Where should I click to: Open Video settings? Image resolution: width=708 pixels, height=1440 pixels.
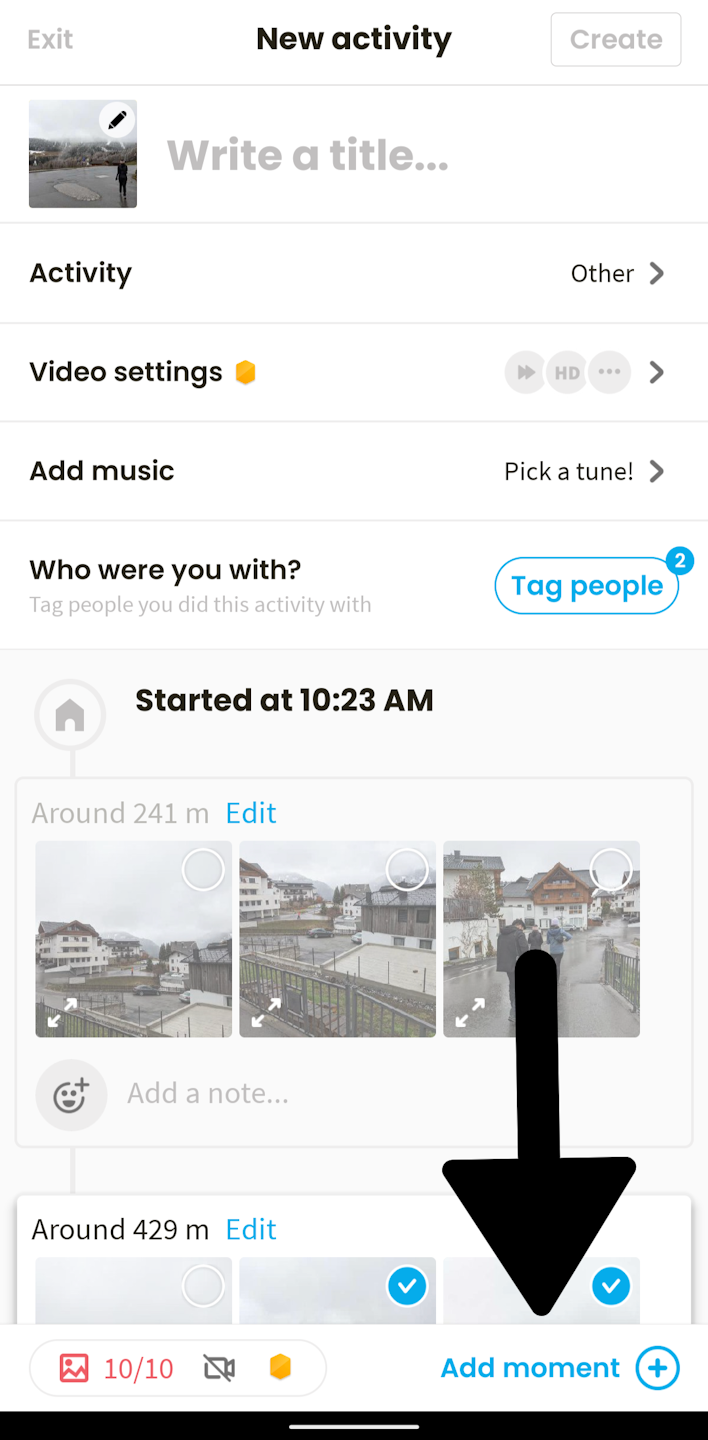pos(354,372)
